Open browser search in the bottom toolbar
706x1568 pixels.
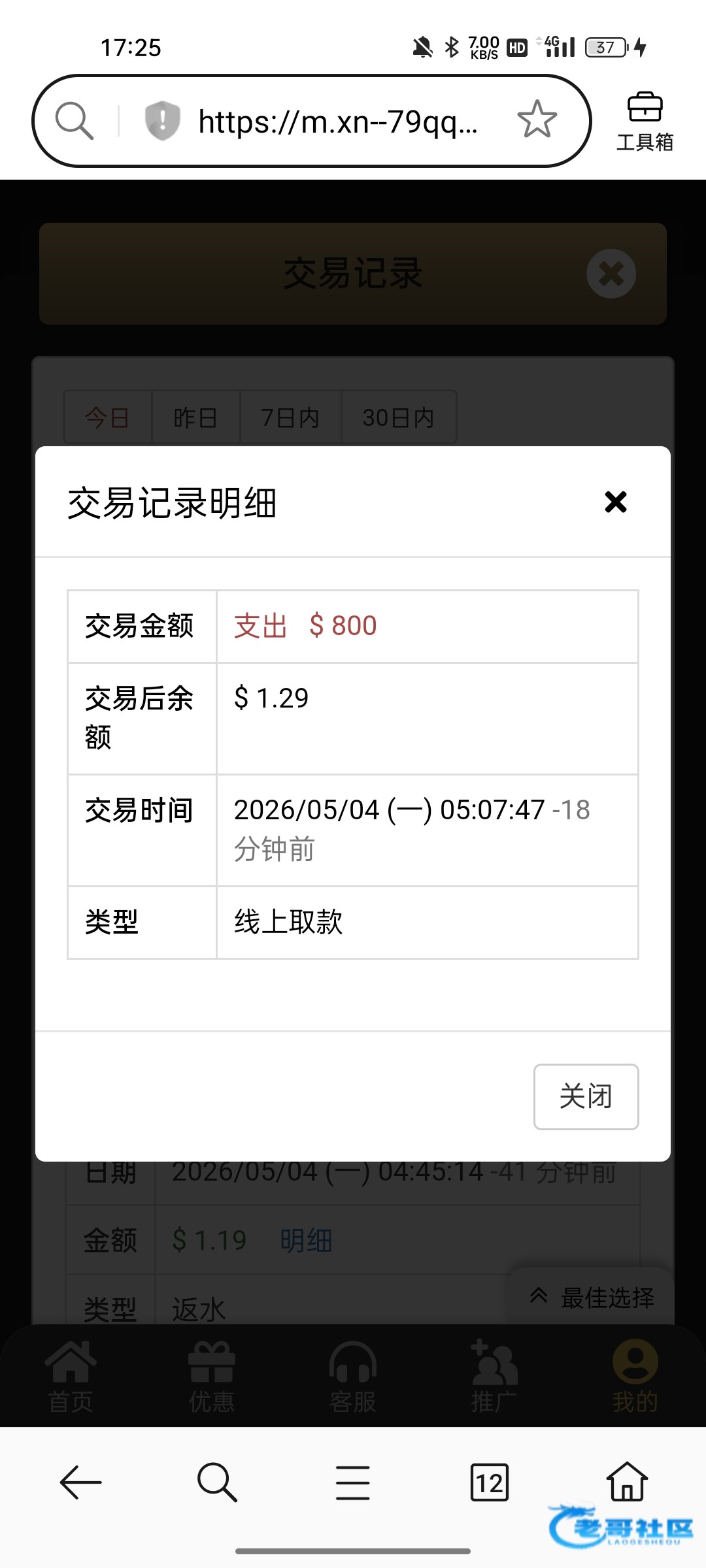coord(217,1482)
